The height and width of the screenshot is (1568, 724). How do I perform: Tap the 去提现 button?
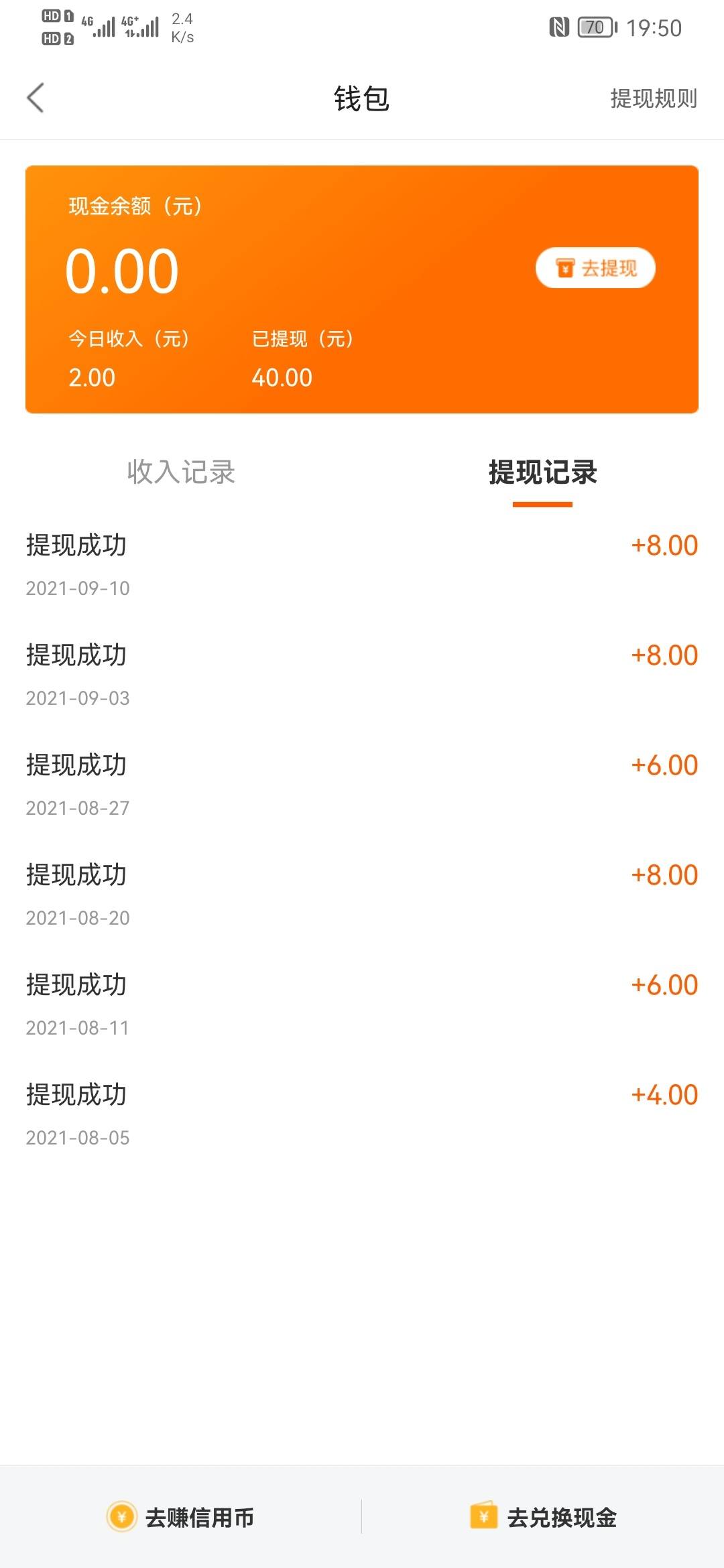[595, 268]
